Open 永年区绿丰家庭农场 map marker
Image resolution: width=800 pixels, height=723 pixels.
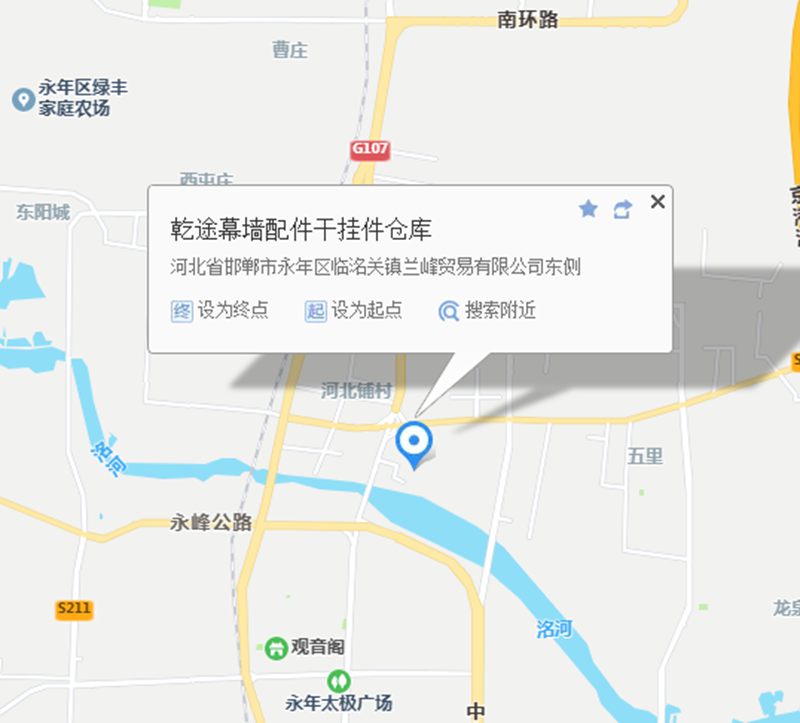[22, 99]
